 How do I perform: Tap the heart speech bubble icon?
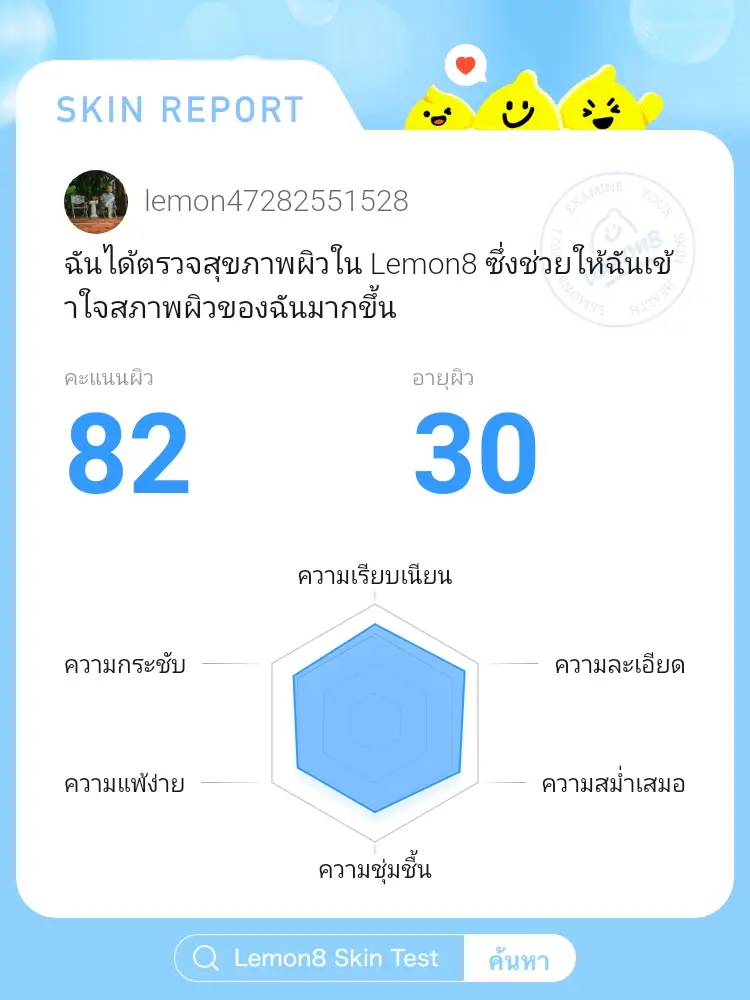tap(464, 67)
